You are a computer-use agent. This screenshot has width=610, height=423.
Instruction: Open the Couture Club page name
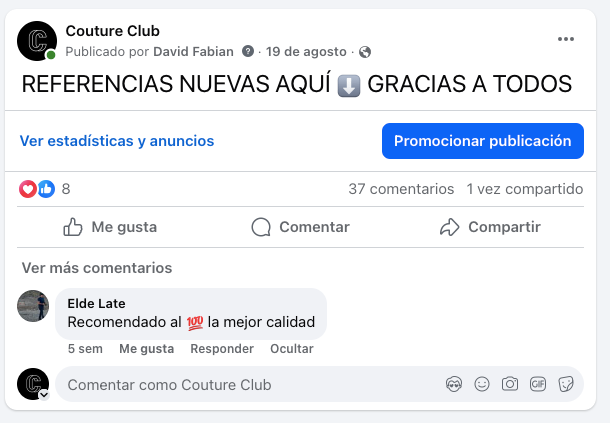(112, 31)
